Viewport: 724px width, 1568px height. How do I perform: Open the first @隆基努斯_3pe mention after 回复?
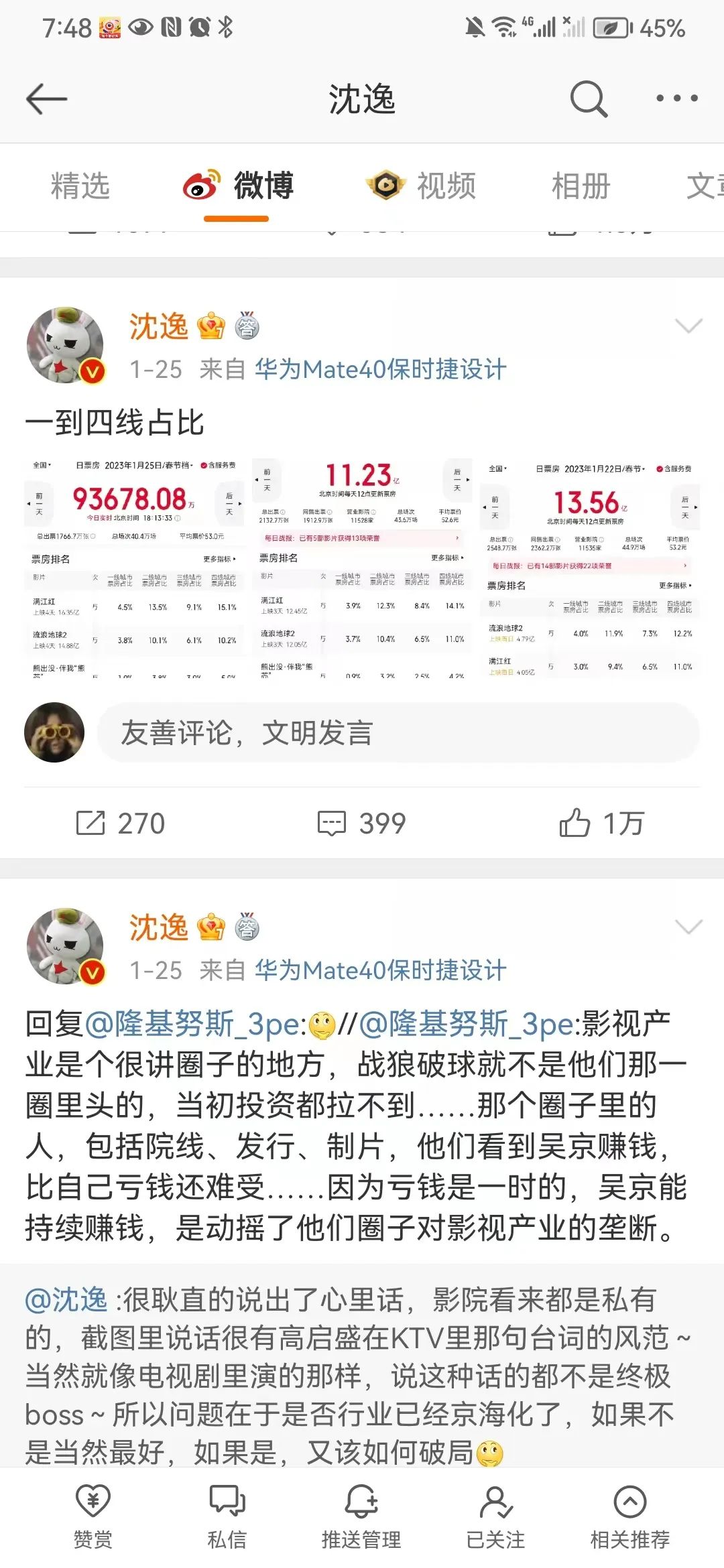[196, 1024]
